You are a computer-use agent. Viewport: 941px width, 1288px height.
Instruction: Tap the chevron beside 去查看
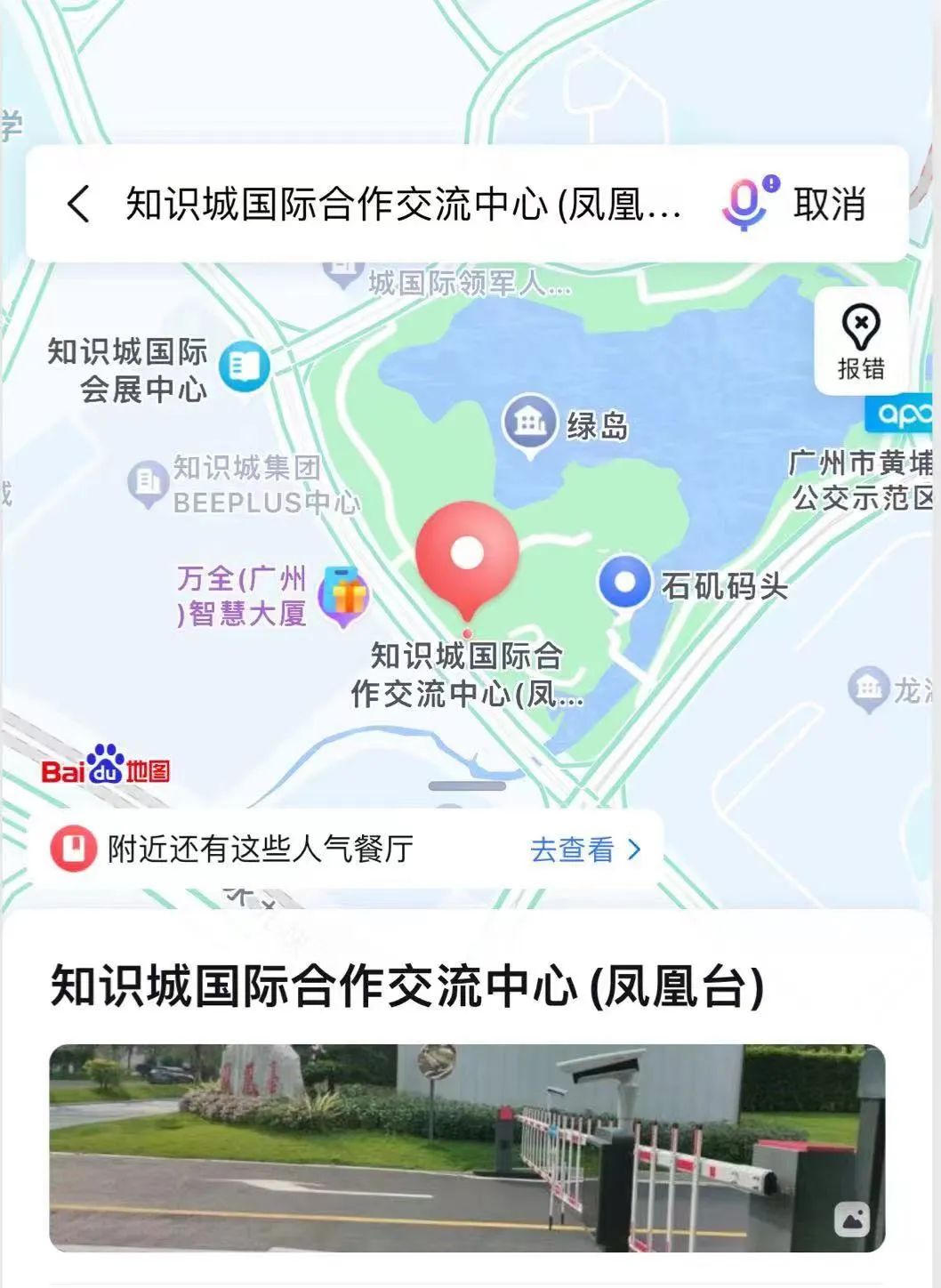click(x=633, y=849)
